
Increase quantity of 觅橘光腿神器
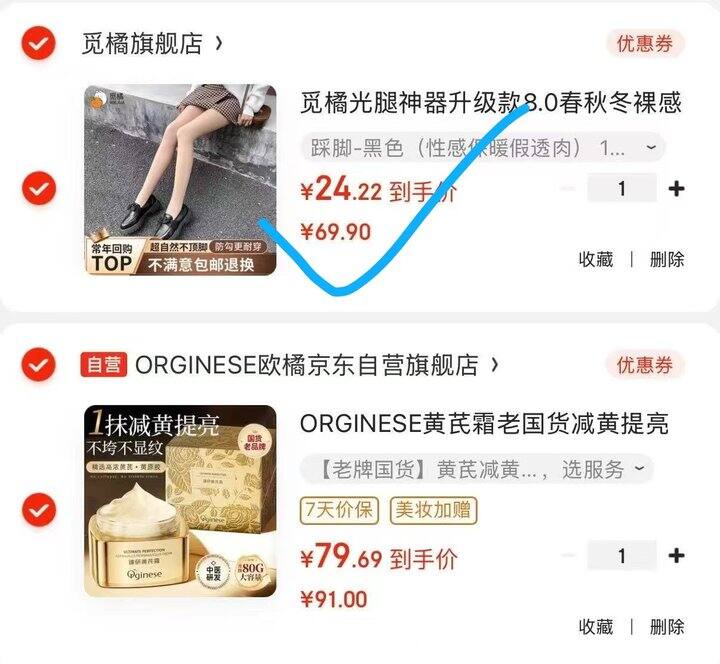(x=677, y=189)
